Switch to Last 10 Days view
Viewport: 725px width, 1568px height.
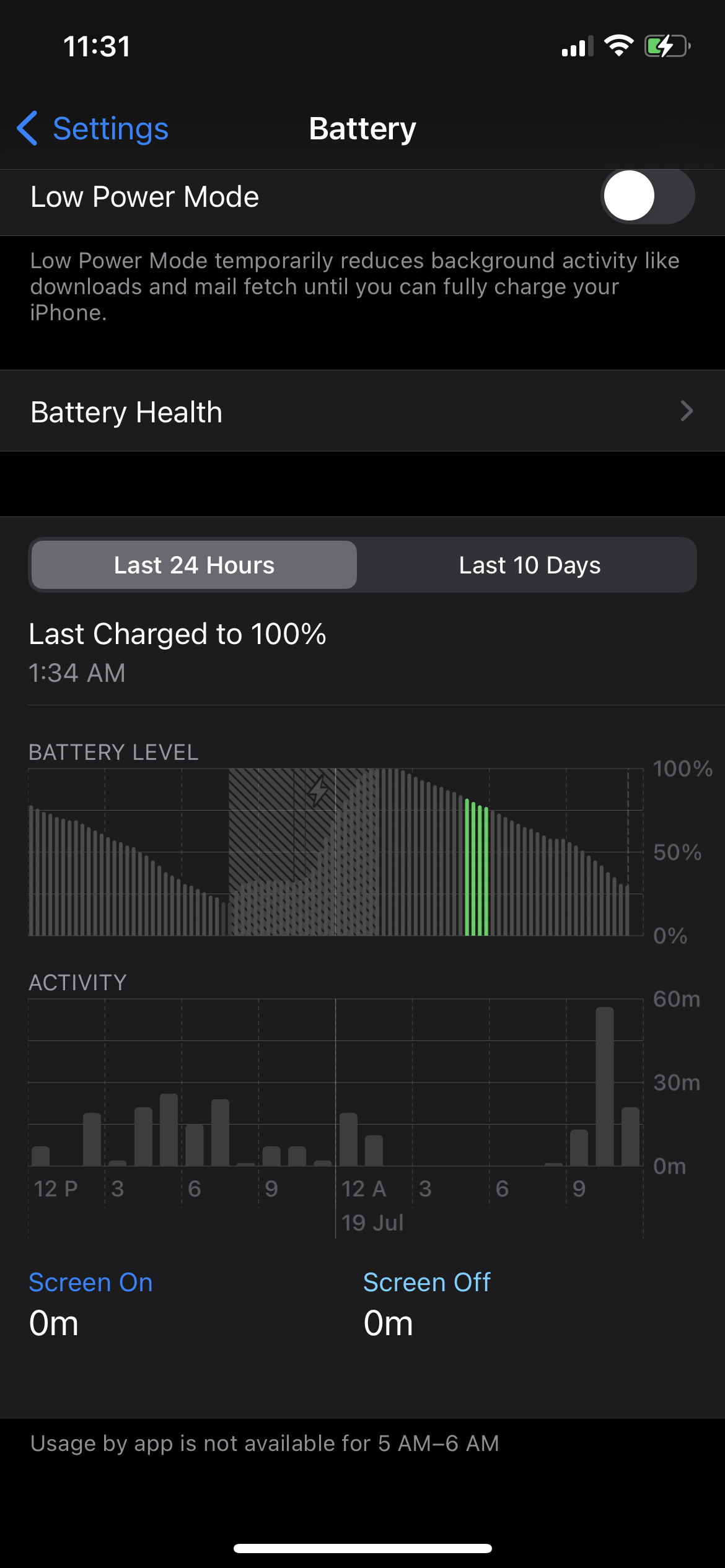click(x=529, y=565)
